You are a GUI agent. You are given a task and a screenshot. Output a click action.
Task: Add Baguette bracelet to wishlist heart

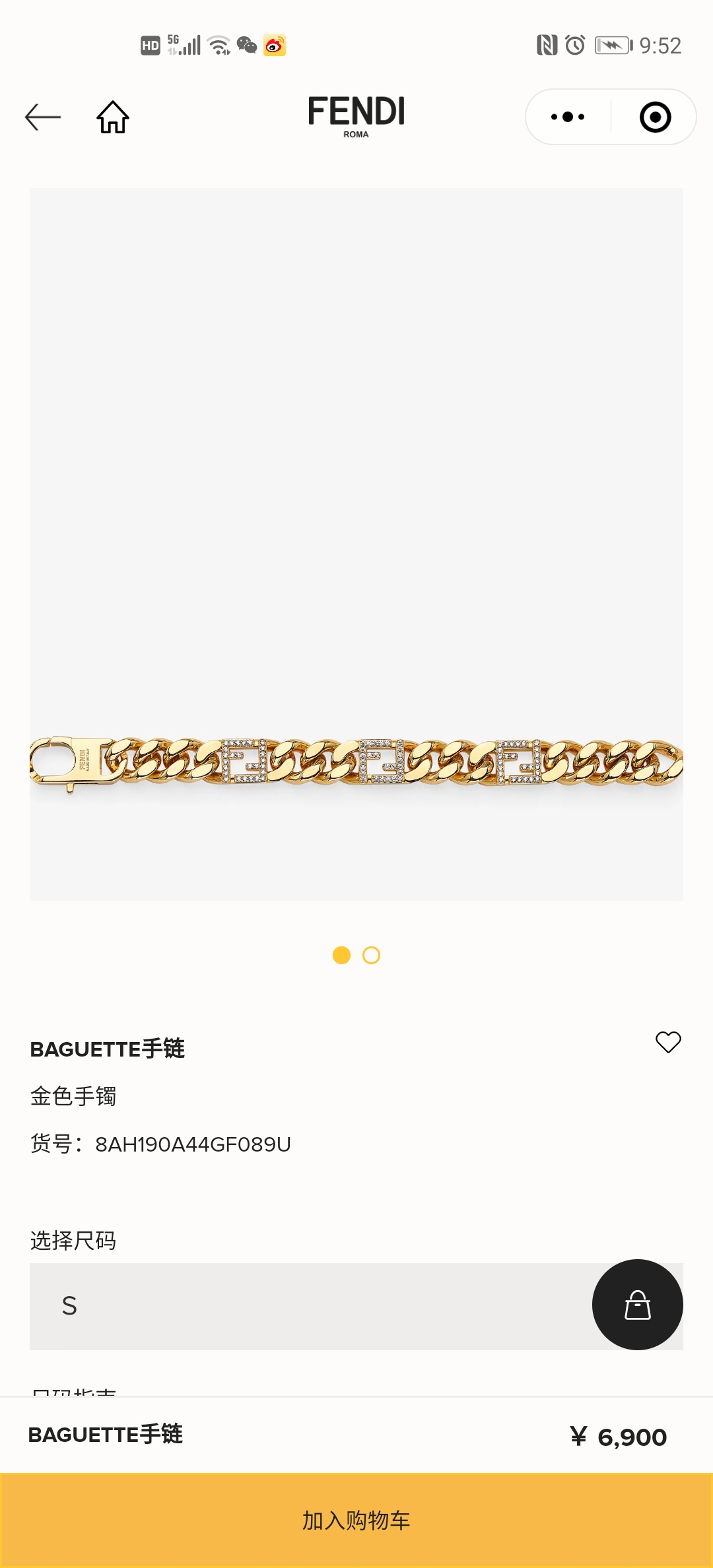(x=667, y=1043)
